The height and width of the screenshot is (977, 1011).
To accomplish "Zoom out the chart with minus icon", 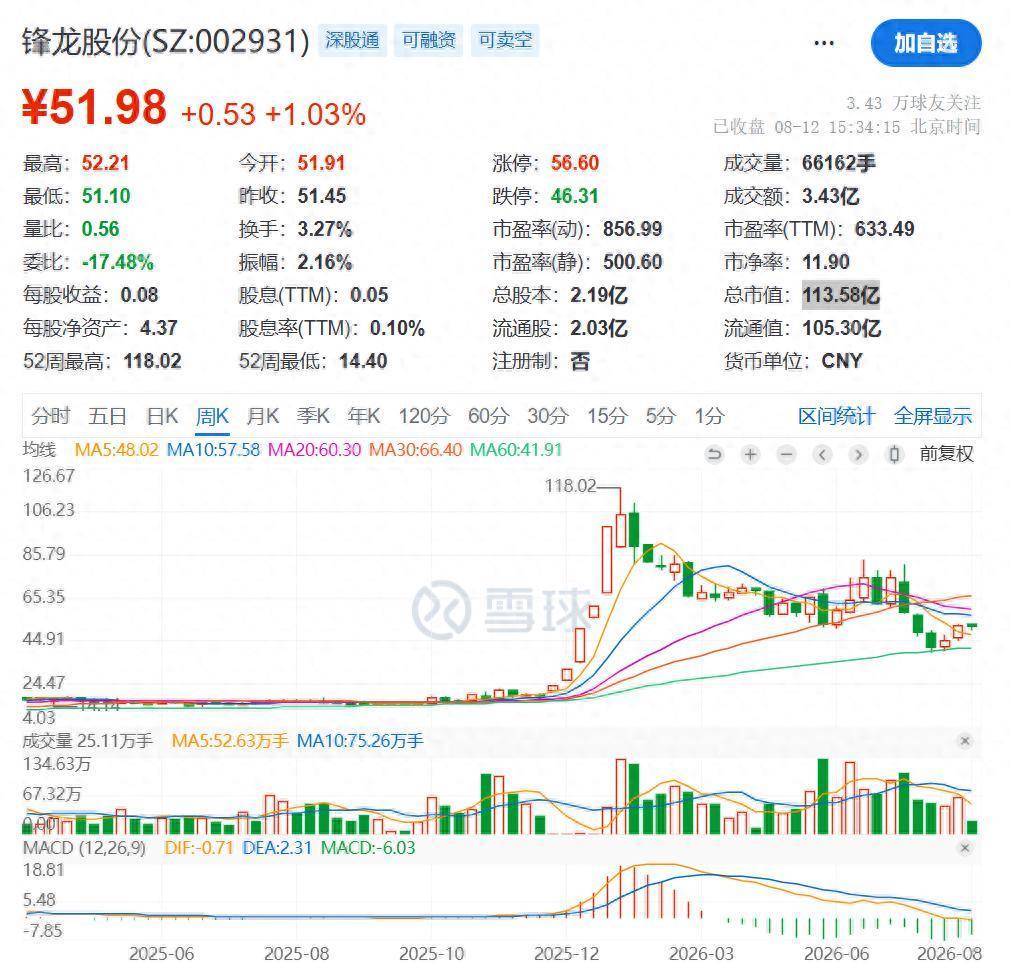I will (x=786, y=455).
